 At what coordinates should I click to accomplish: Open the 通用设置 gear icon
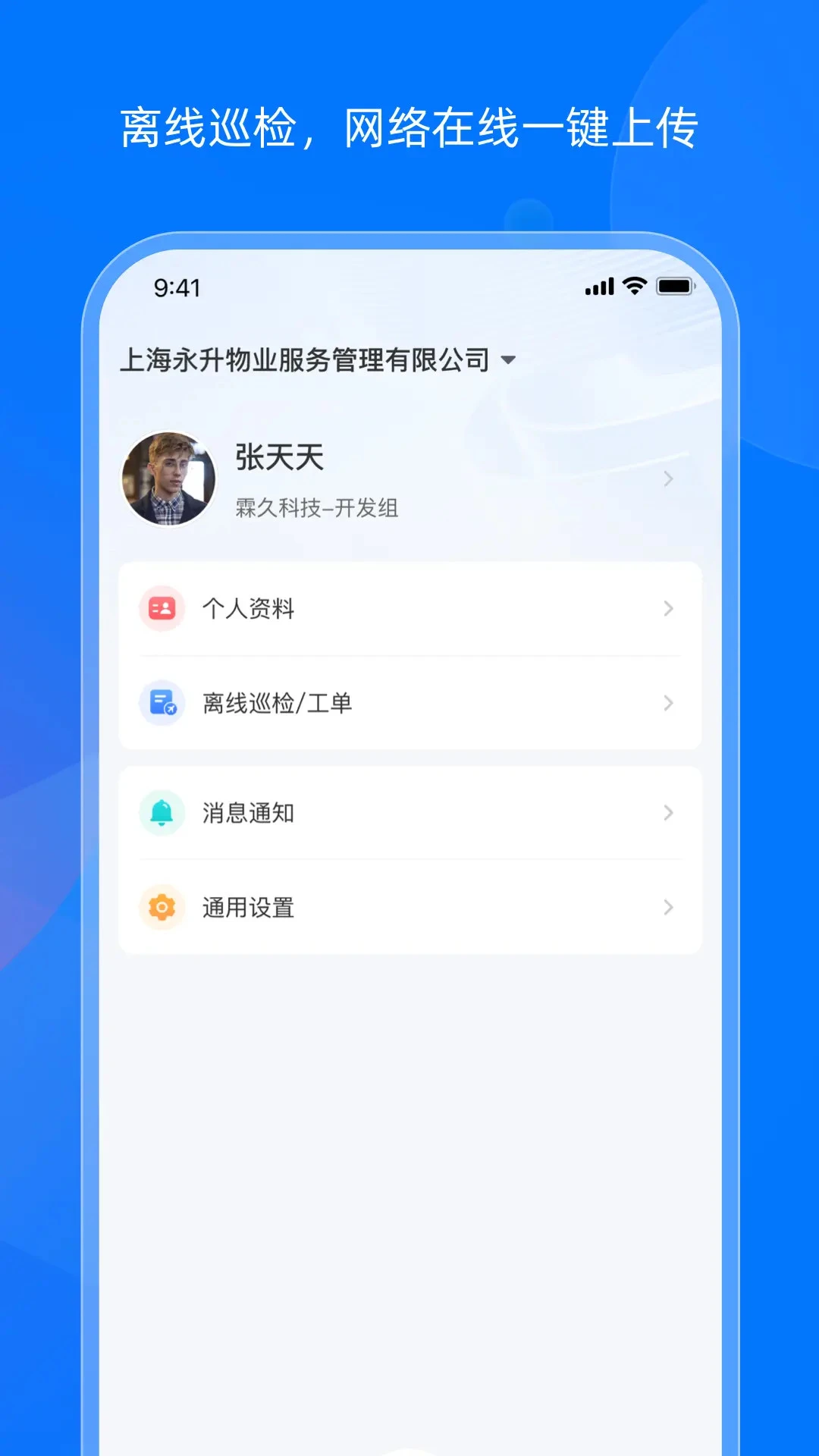pos(162,908)
